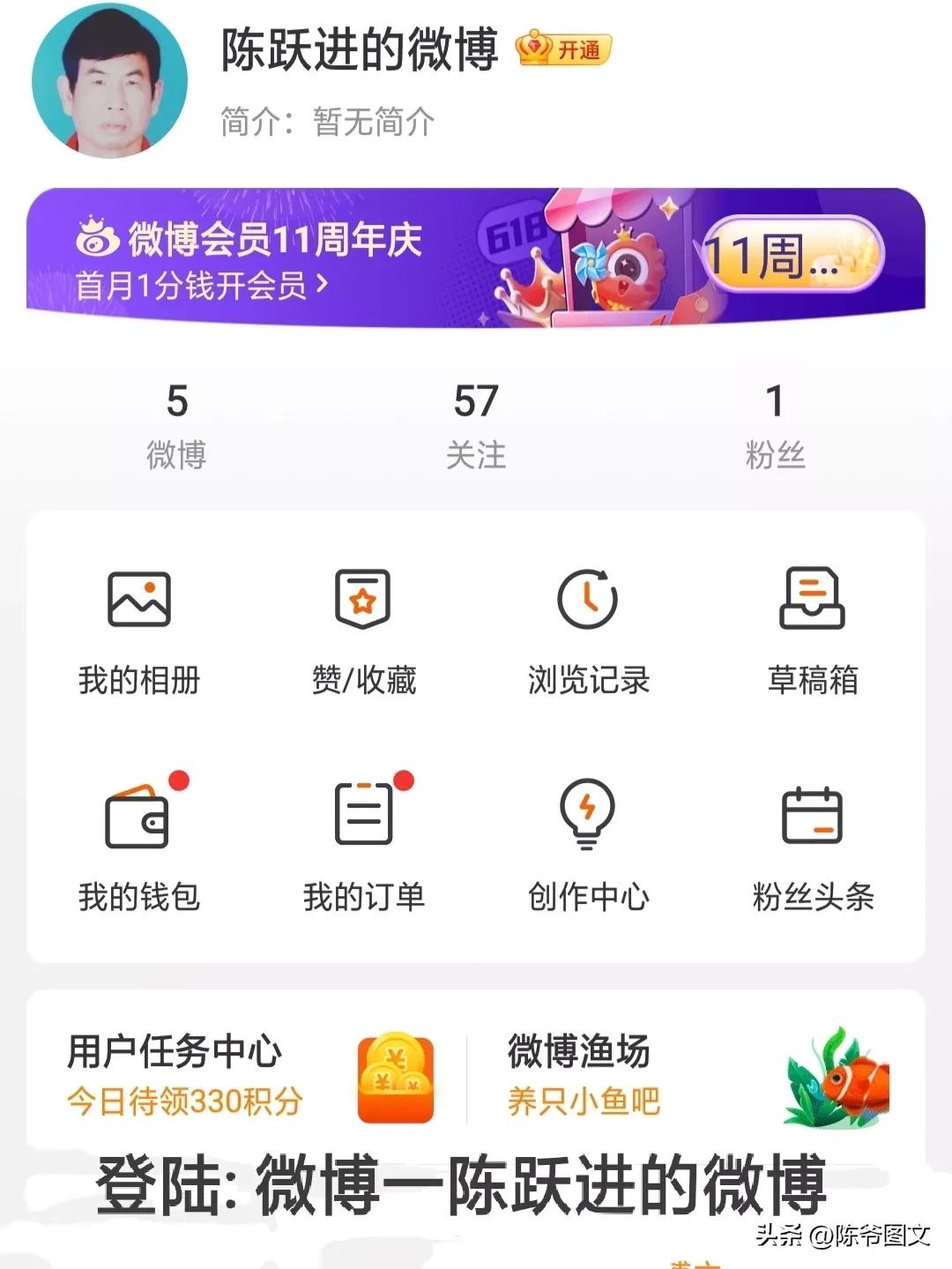The height and width of the screenshot is (1269, 952).
Task: Switch to the 关注 following tab
Action: point(476,423)
